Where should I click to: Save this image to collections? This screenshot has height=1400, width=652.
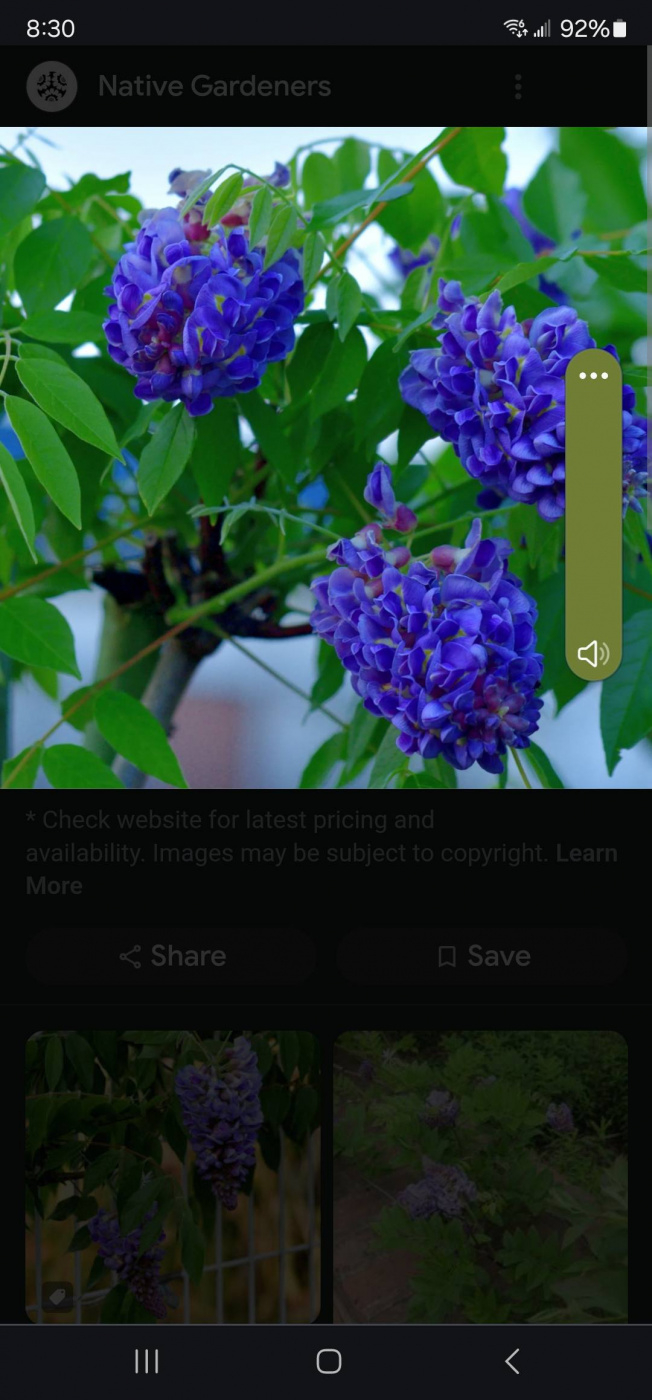pos(482,956)
